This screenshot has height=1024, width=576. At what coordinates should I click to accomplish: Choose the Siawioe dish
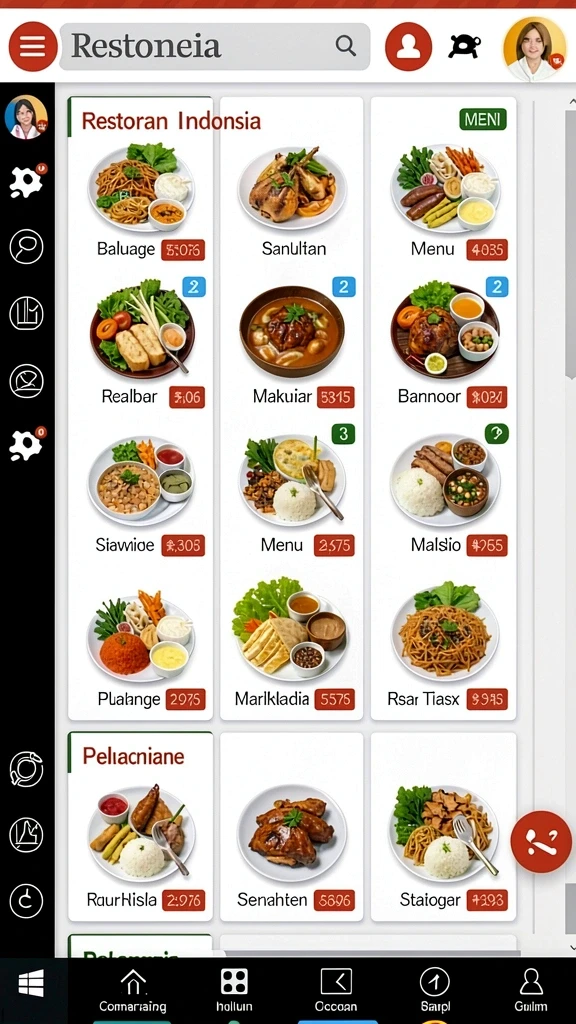pyautogui.click(x=140, y=493)
